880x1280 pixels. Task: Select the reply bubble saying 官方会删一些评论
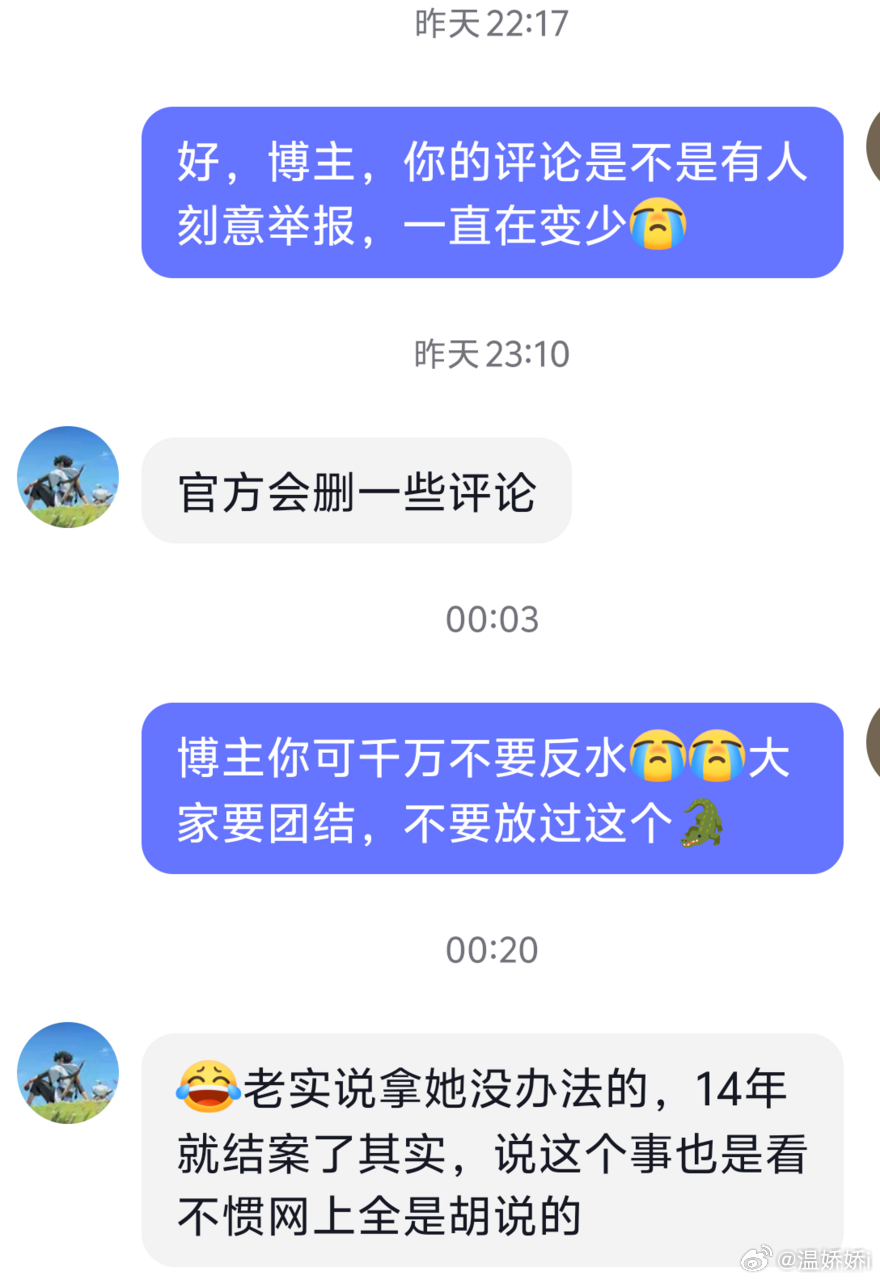point(356,490)
